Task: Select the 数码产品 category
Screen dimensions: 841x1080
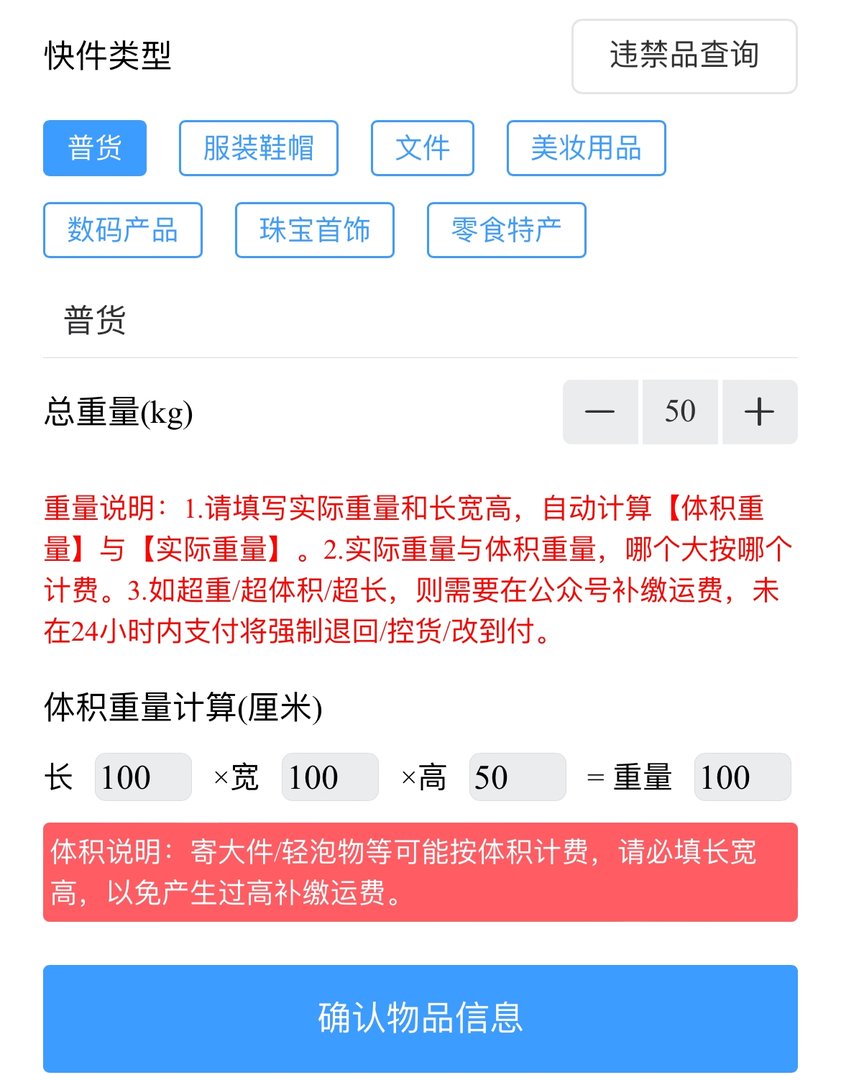Action: coord(122,229)
